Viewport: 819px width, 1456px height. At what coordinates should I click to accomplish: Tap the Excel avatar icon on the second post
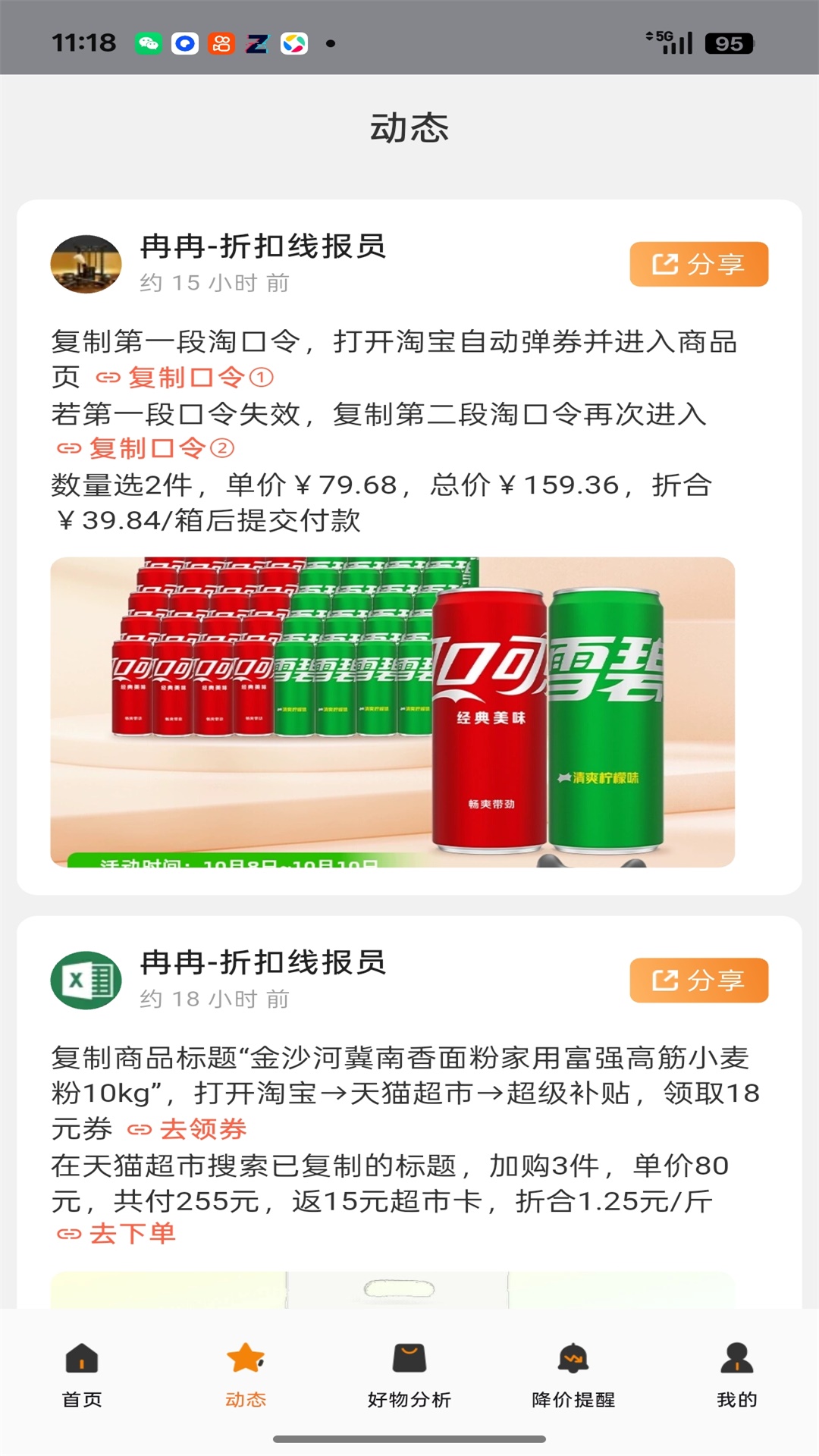tap(85, 980)
